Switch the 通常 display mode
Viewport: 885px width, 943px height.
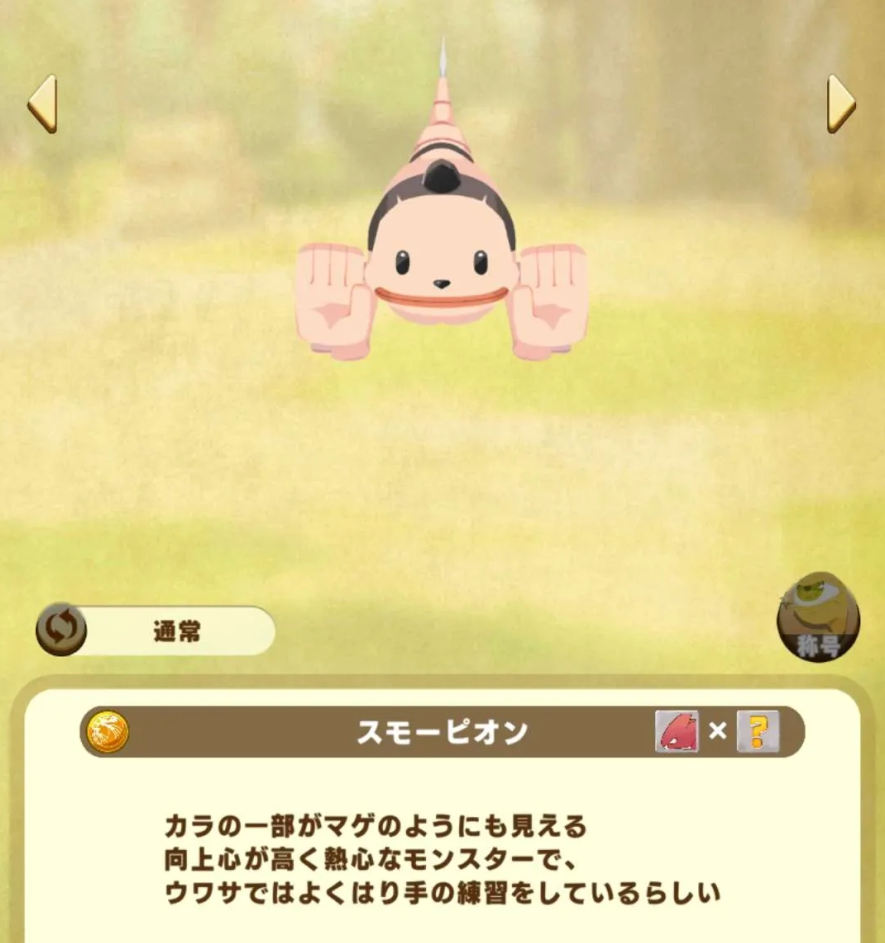click(x=62, y=631)
